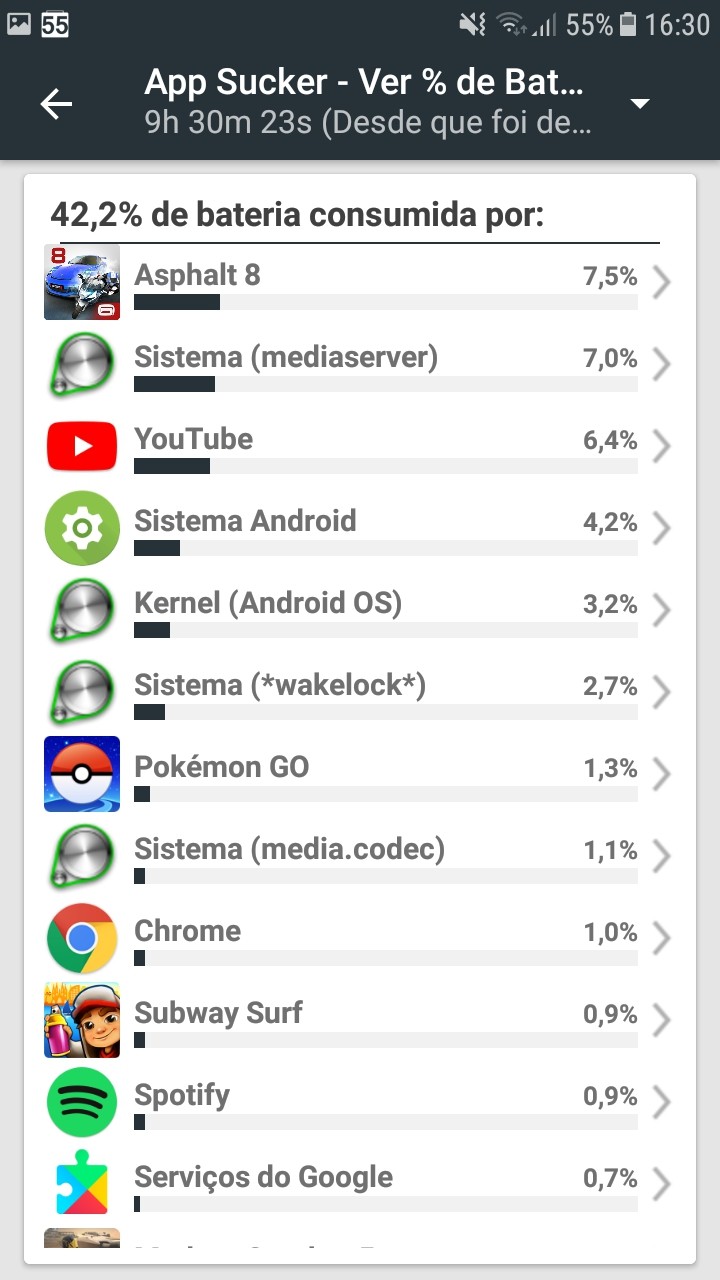View Sistema (*wakelock*) details

coord(359,693)
